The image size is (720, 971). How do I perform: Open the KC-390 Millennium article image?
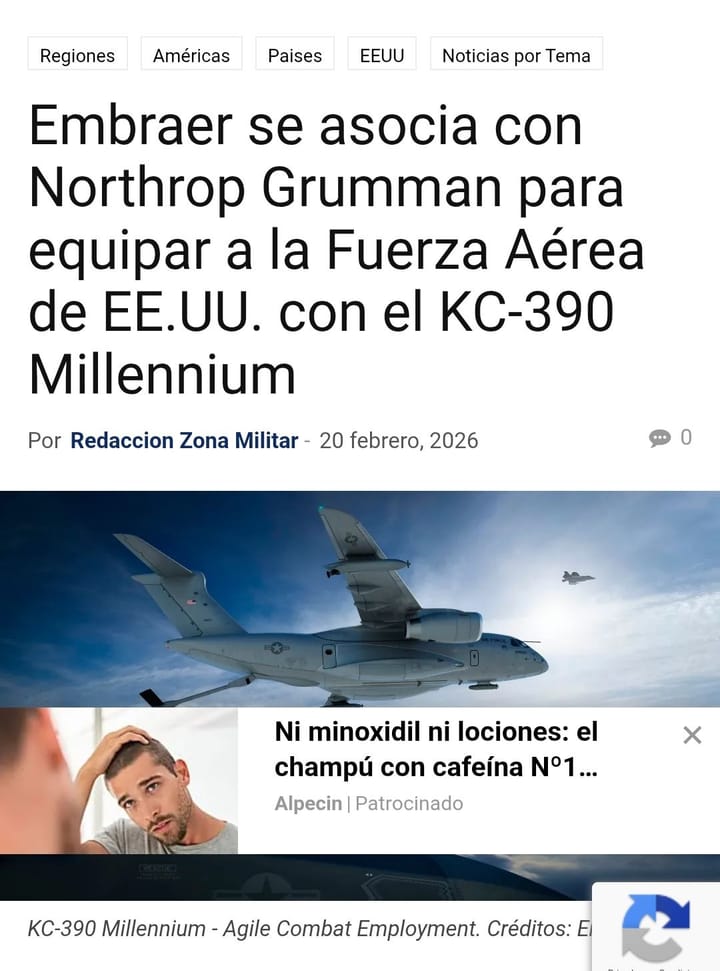click(x=360, y=600)
